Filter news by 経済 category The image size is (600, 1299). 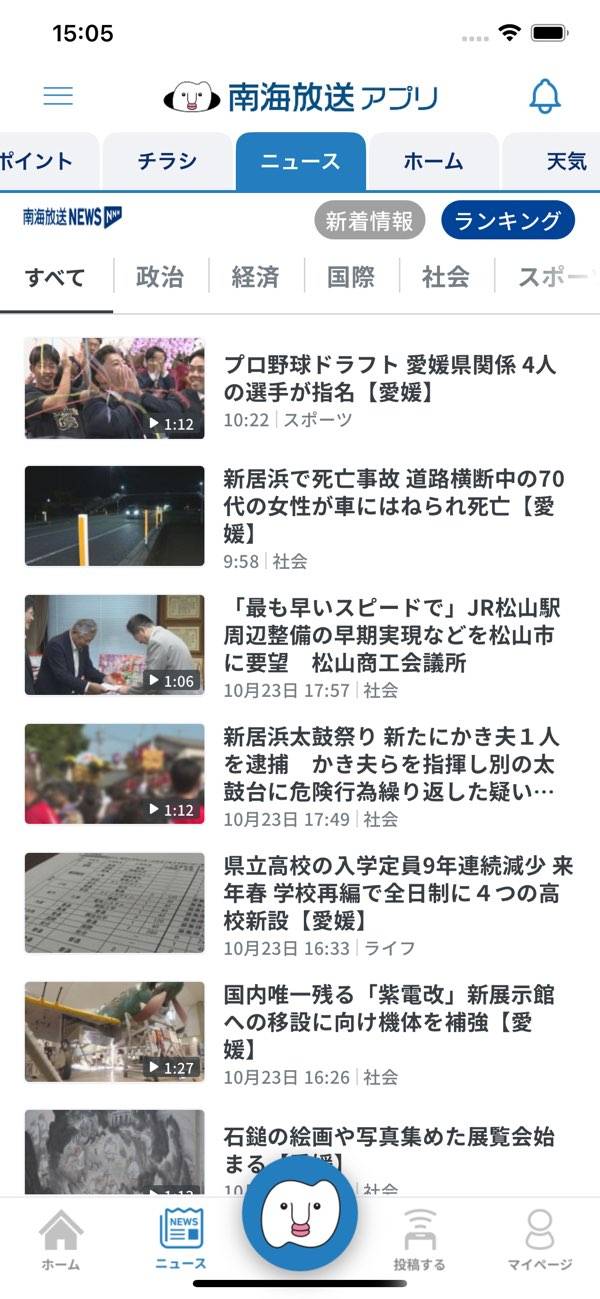(255, 277)
